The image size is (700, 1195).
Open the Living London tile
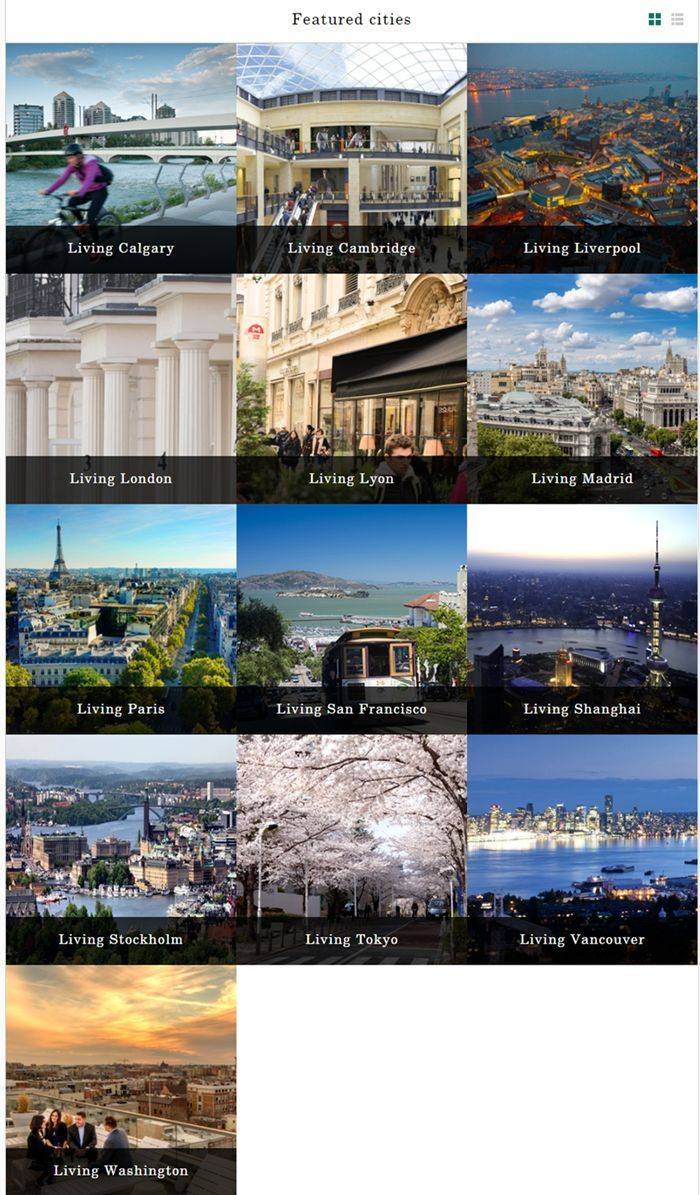pyautogui.click(x=120, y=389)
